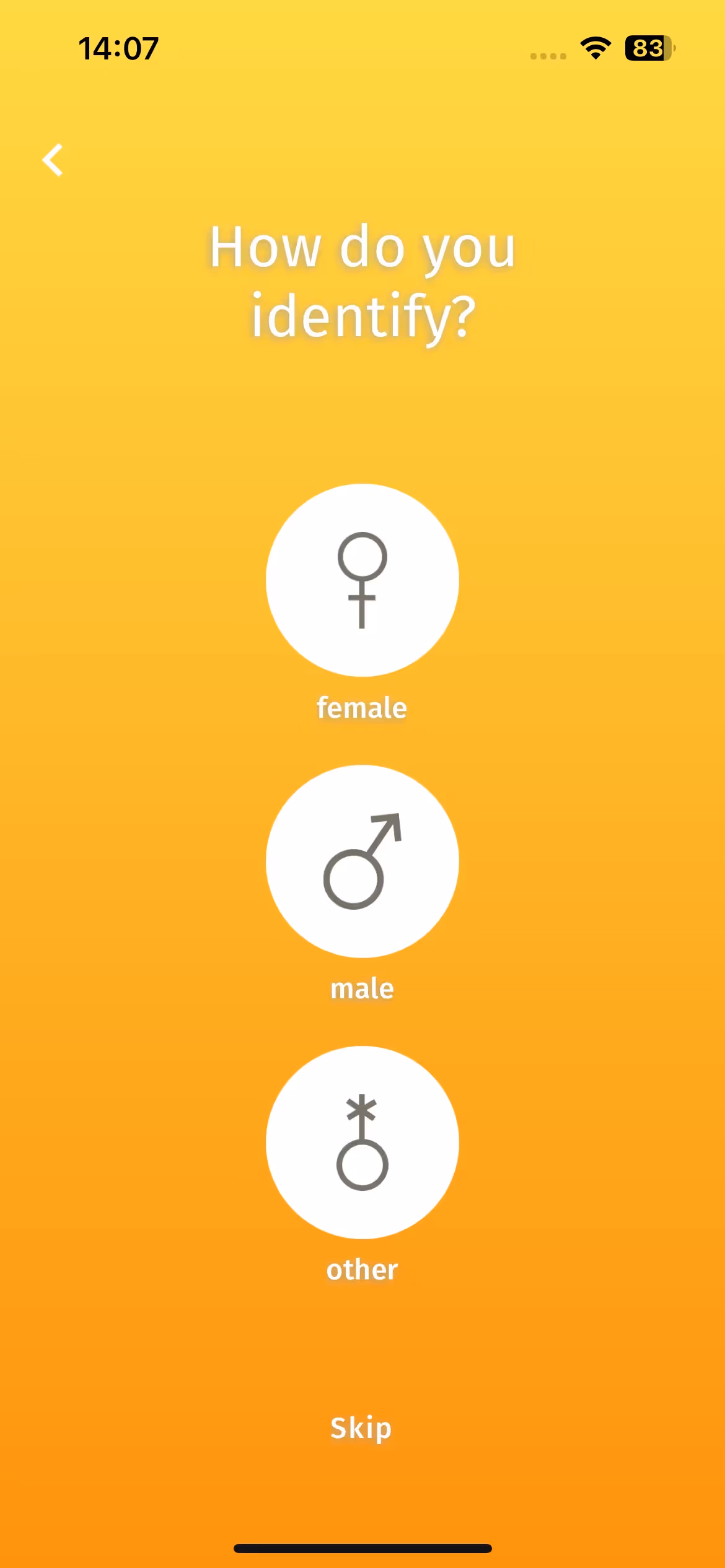Skip the identity question
Viewport: 725px width, 1568px height.
(x=361, y=1428)
